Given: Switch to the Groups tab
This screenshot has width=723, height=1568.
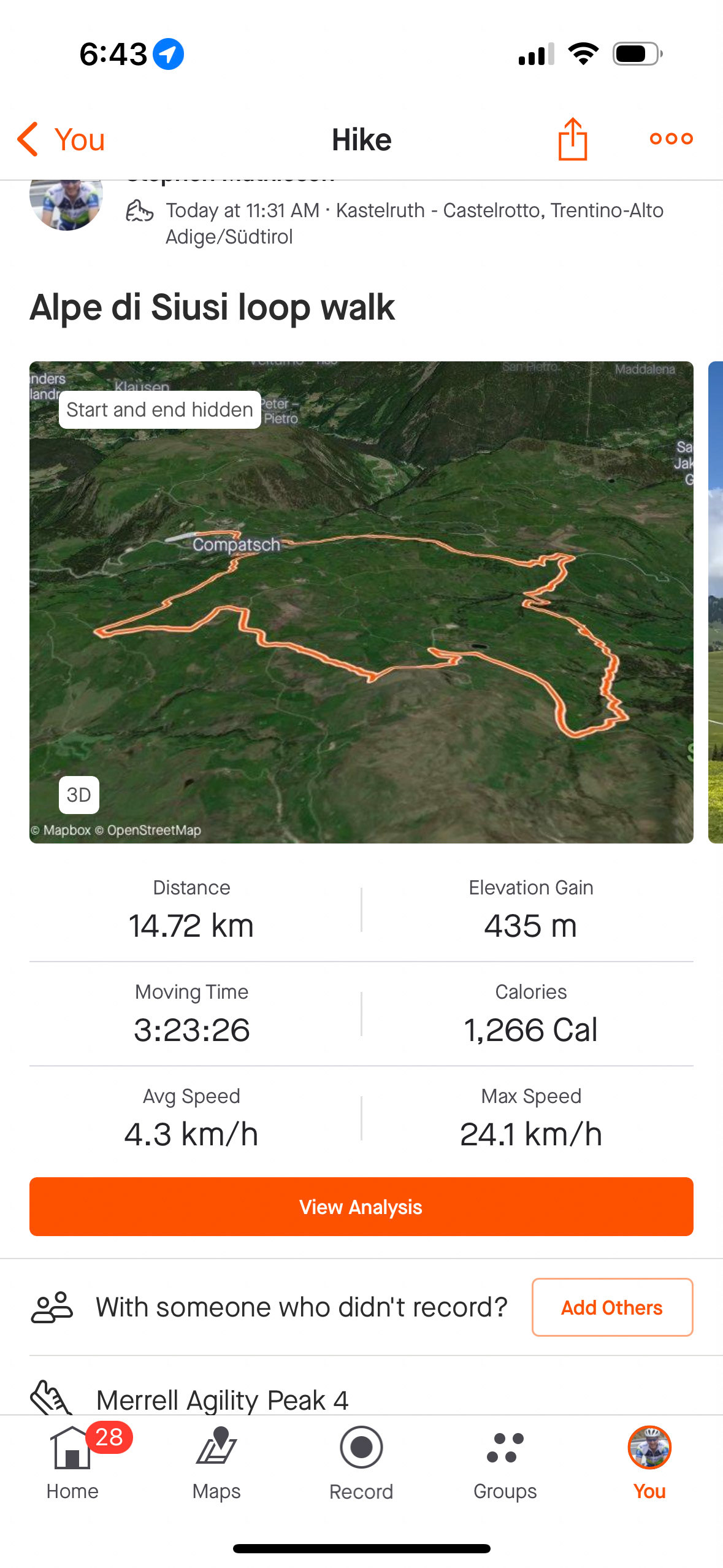Looking at the screenshot, I should [x=505, y=1462].
